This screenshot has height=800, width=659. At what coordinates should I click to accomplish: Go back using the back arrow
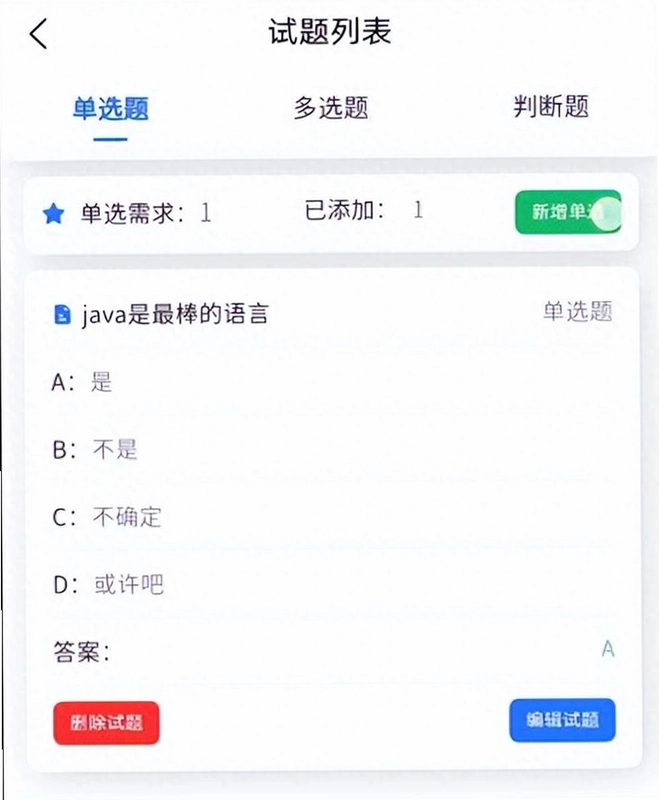tap(38, 34)
